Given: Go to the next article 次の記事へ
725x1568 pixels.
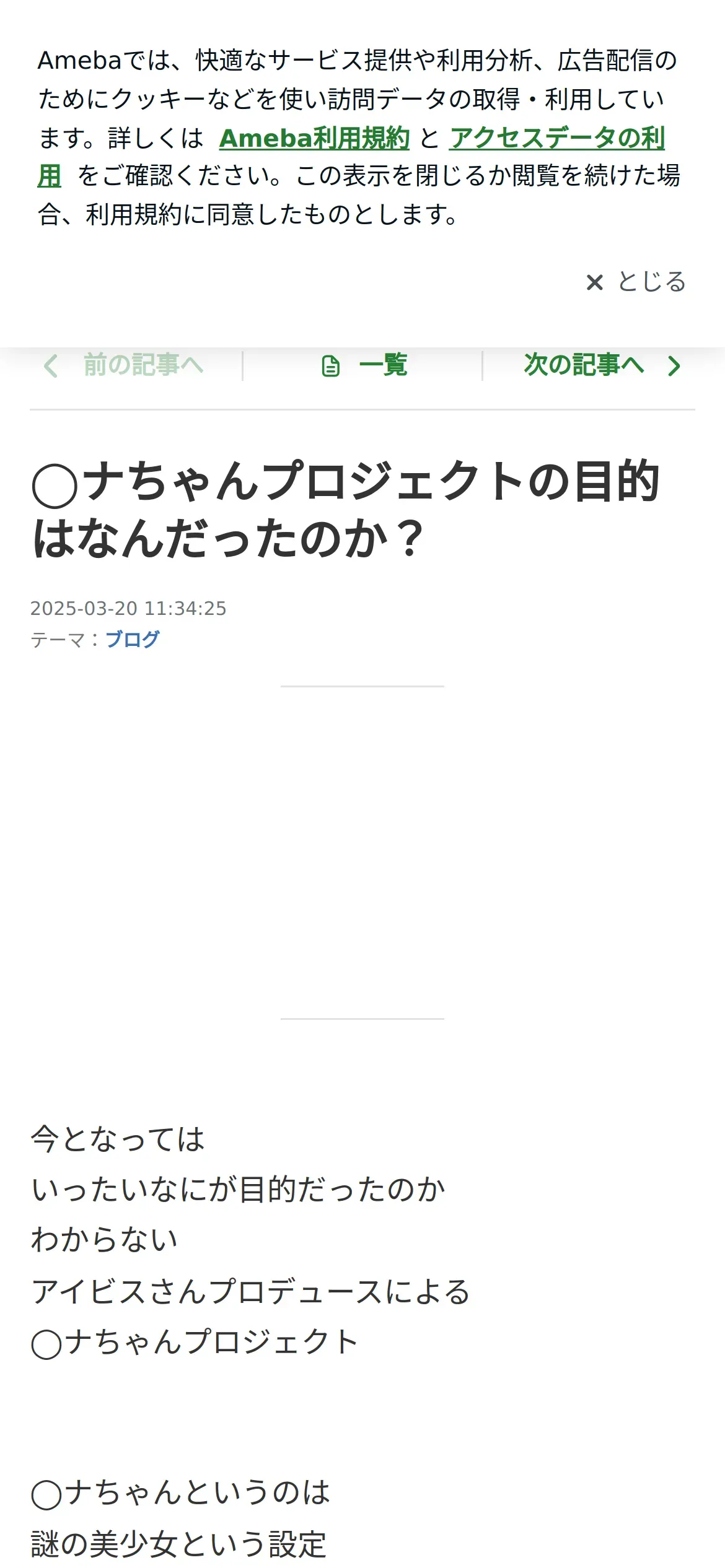Looking at the screenshot, I should click(x=601, y=365).
